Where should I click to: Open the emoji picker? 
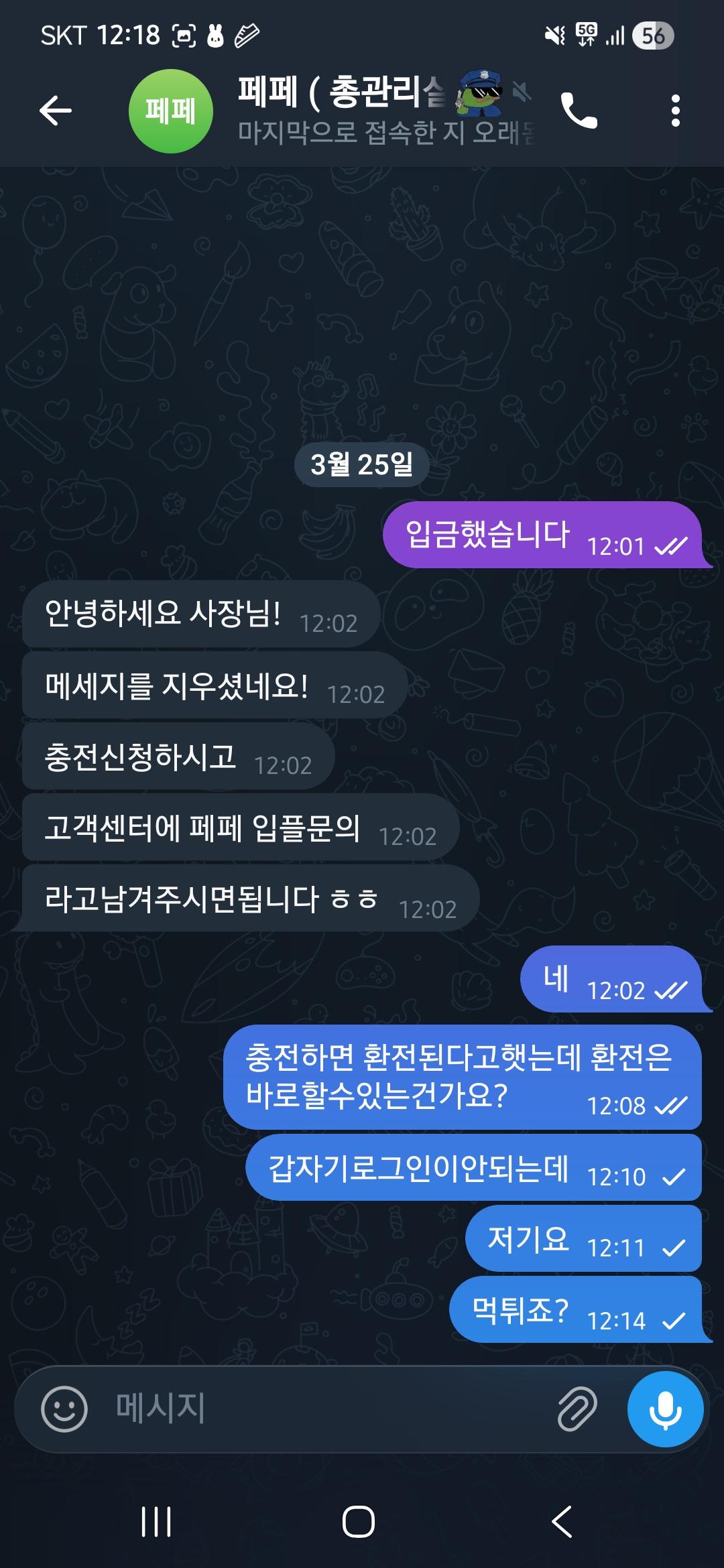coord(64,1409)
